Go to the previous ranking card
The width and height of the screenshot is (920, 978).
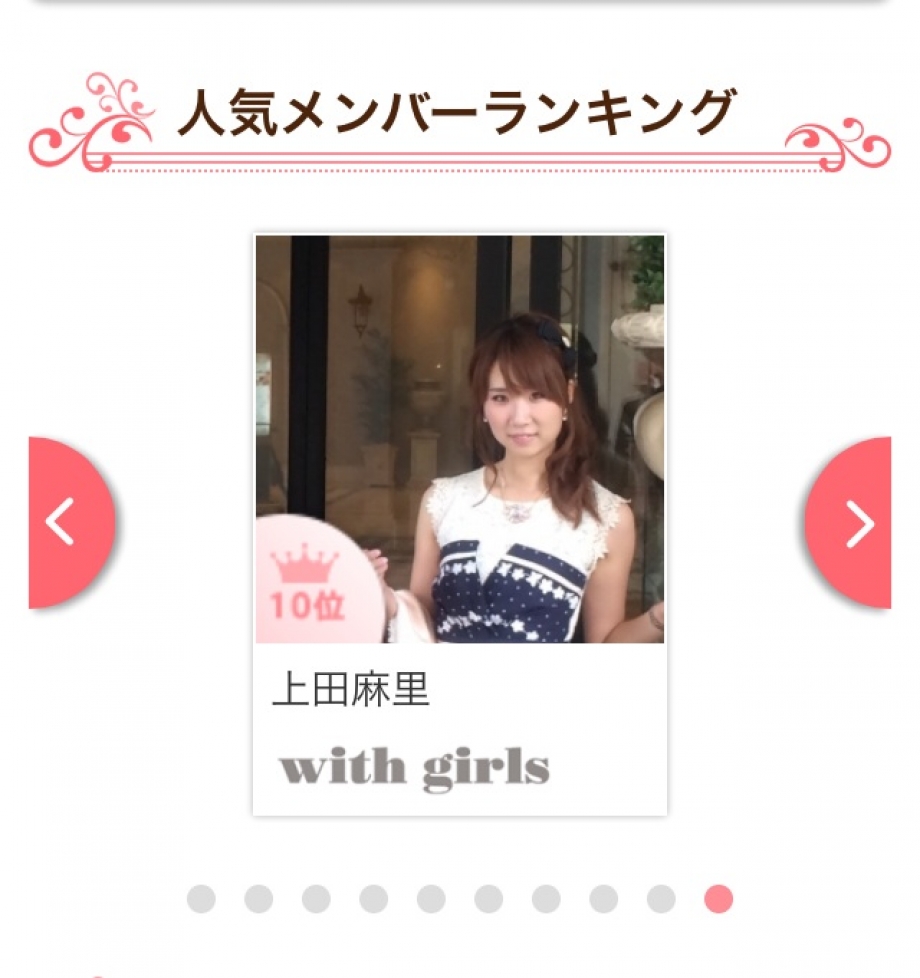(66, 522)
